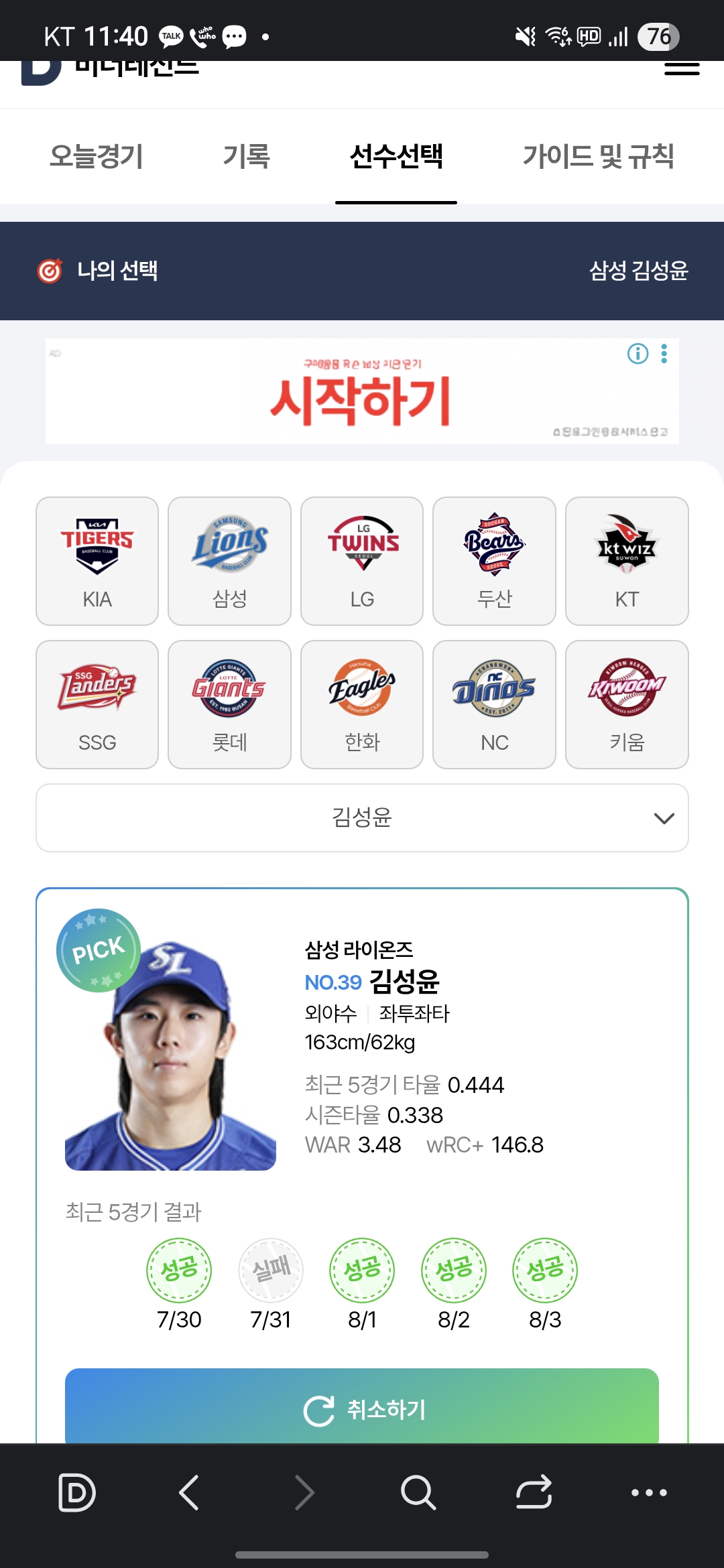Pick the 두산 Bears team

494,561
